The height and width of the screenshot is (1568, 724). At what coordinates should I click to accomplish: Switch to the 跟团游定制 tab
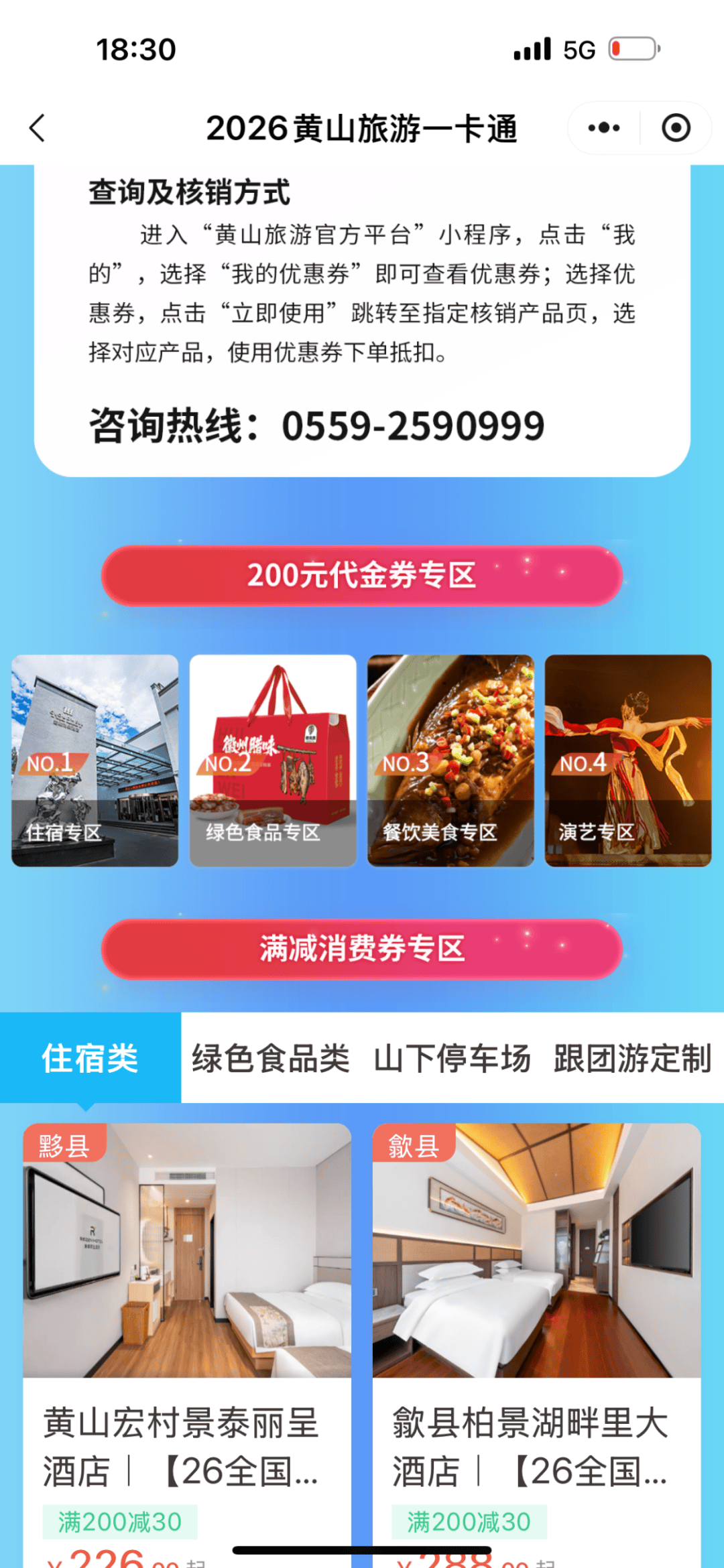click(x=632, y=1059)
